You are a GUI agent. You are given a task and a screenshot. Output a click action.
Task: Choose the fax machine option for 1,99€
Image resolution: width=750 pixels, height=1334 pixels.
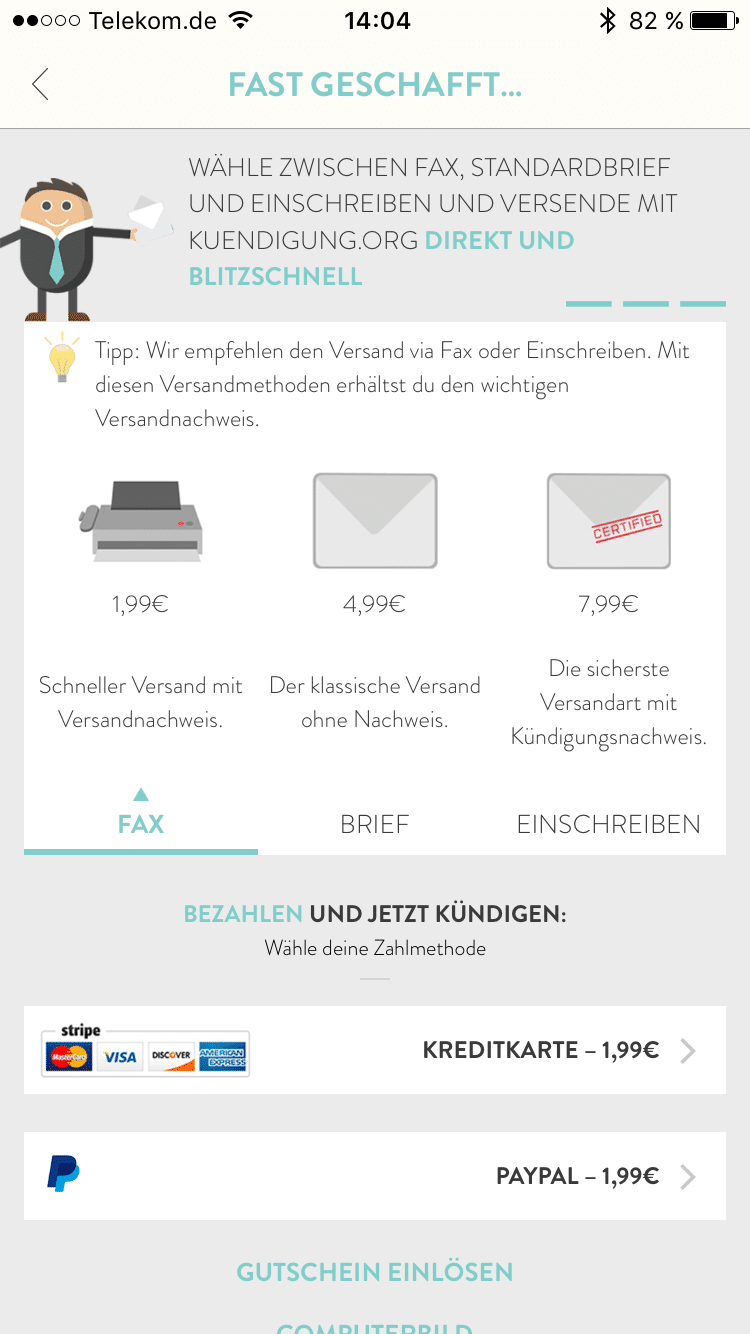point(141,520)
